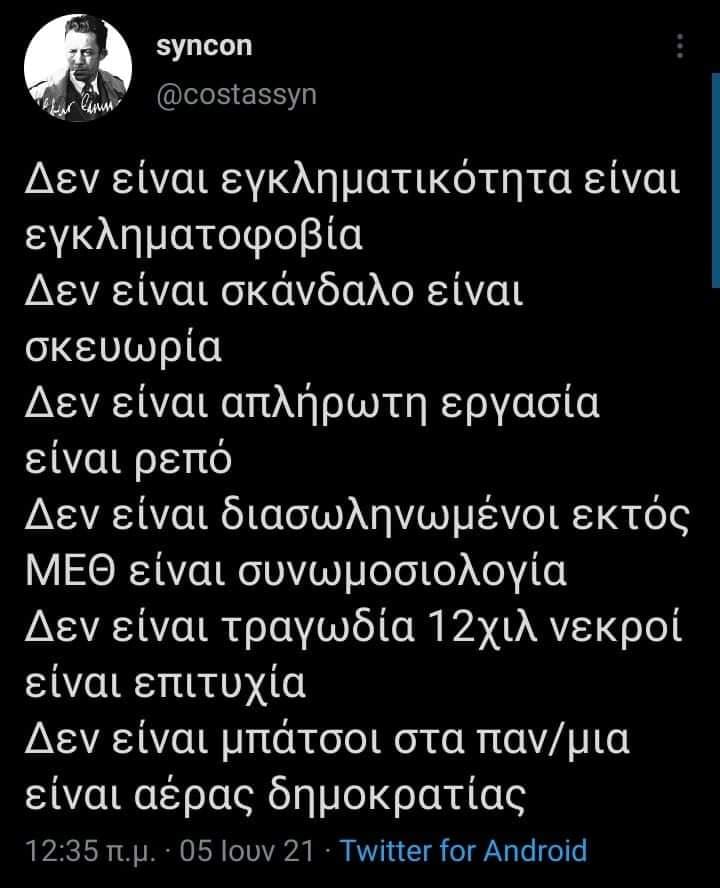
Task: Click the syncon profile avatar
Action: click(x=80, y=62)
